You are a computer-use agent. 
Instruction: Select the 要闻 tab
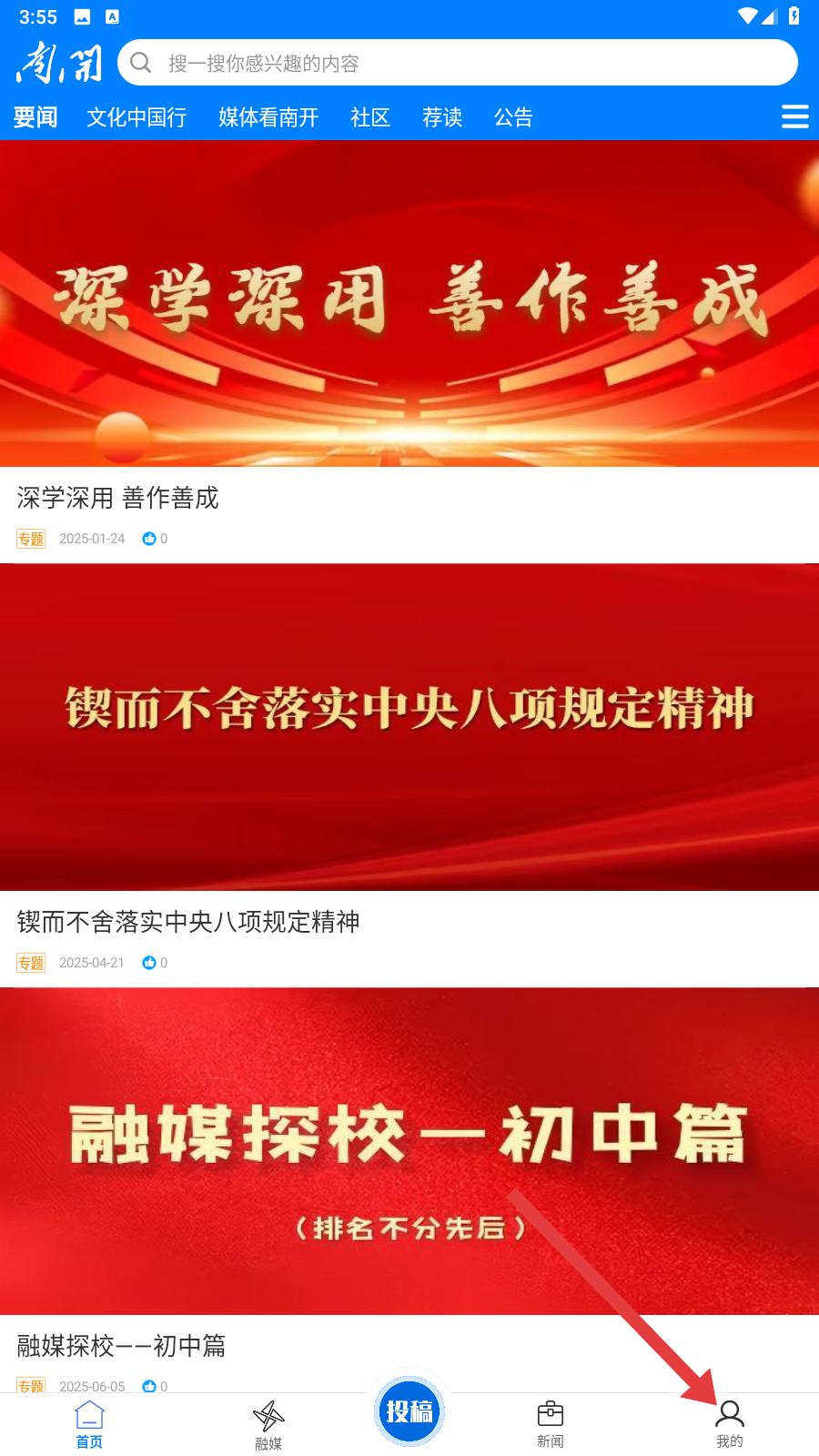35,117
